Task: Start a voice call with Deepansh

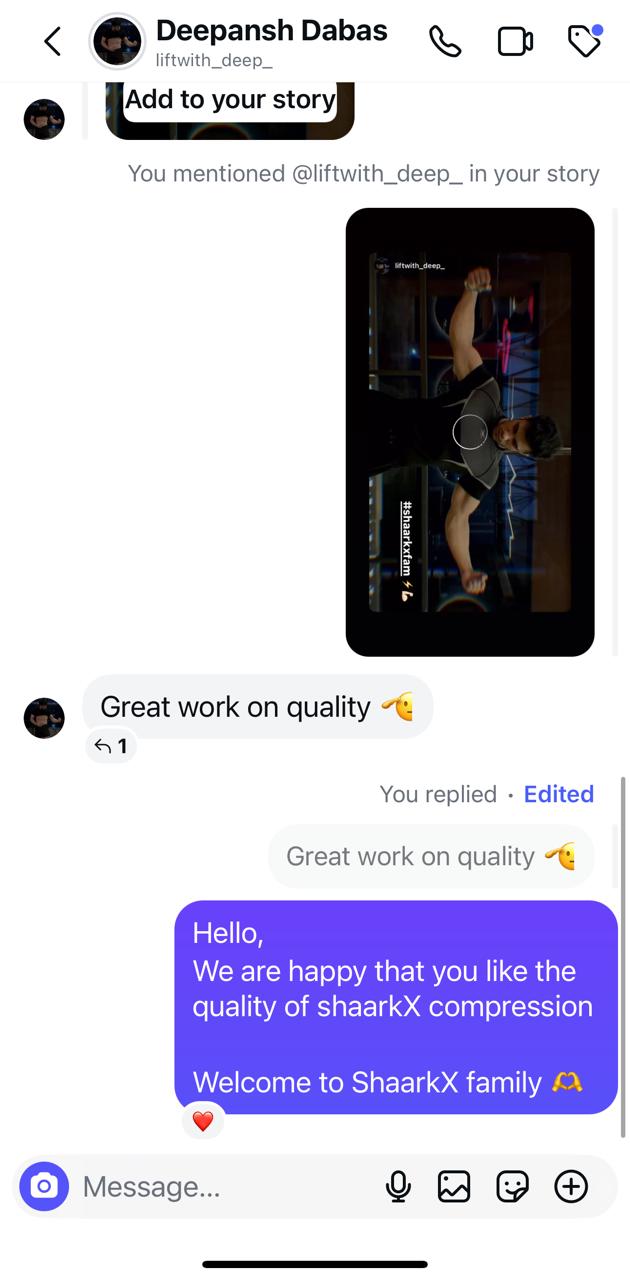Action: (x=445, y=41)
